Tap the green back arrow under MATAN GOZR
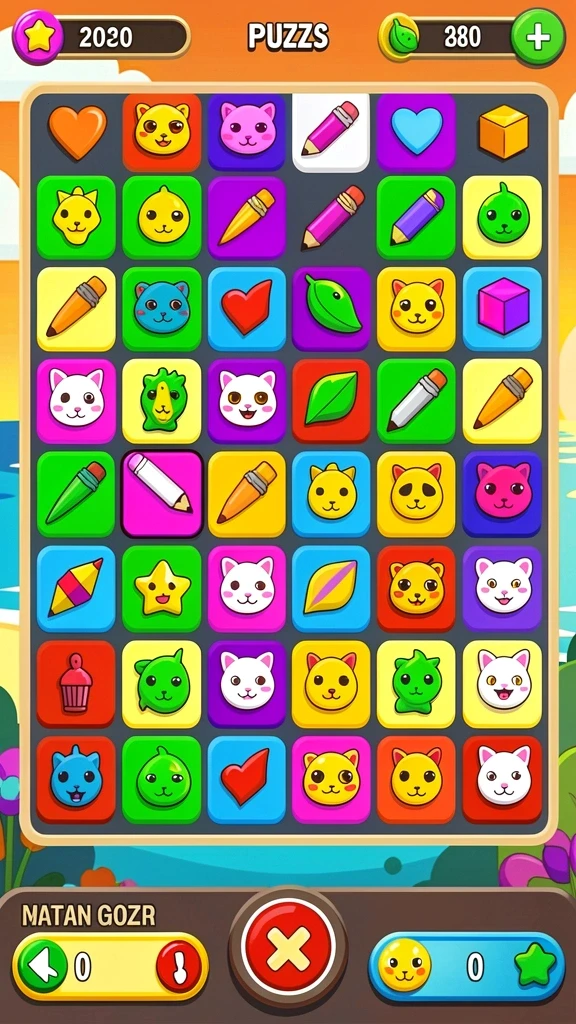 click(42, 966)
